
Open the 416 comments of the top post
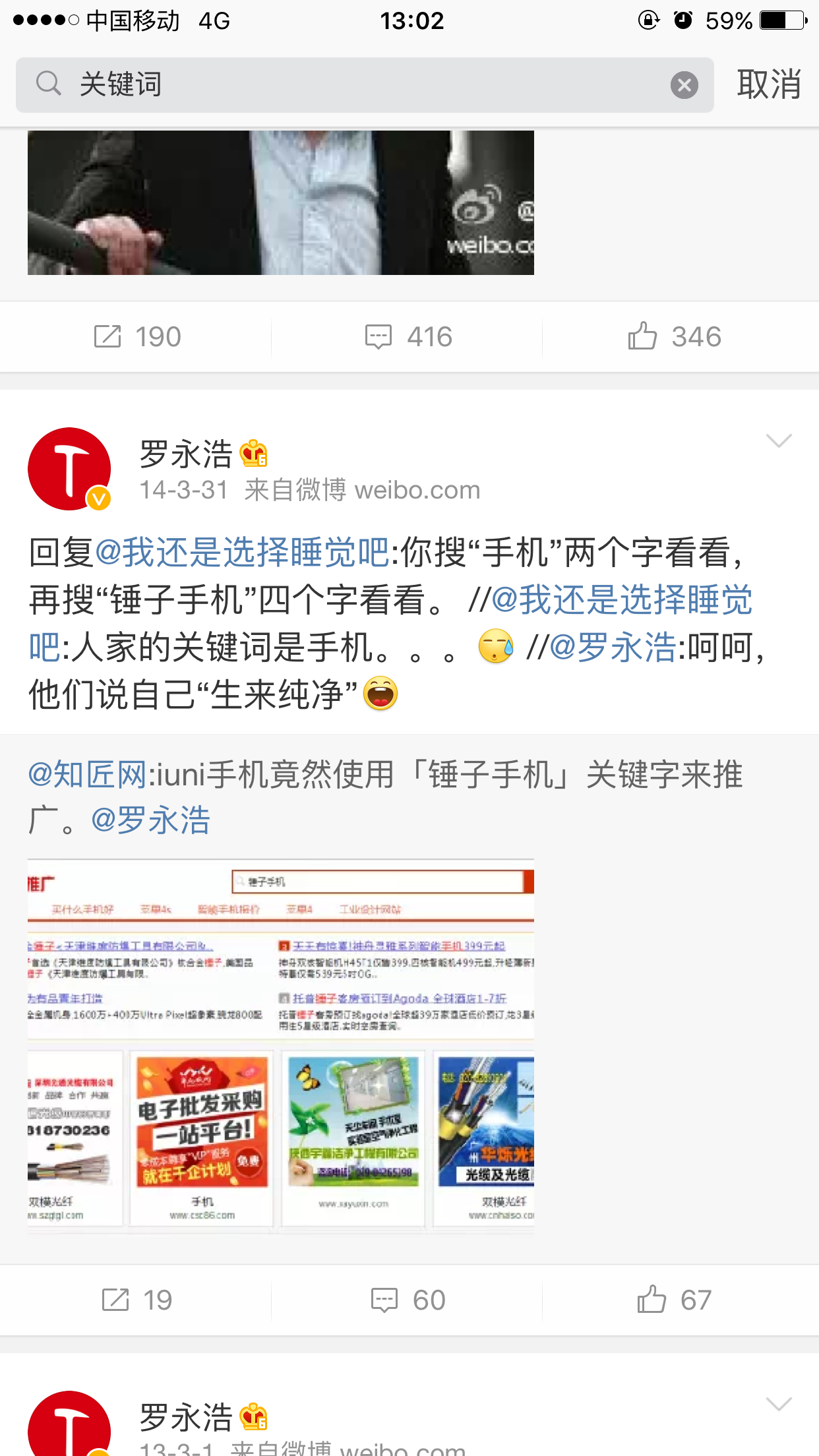409,337
